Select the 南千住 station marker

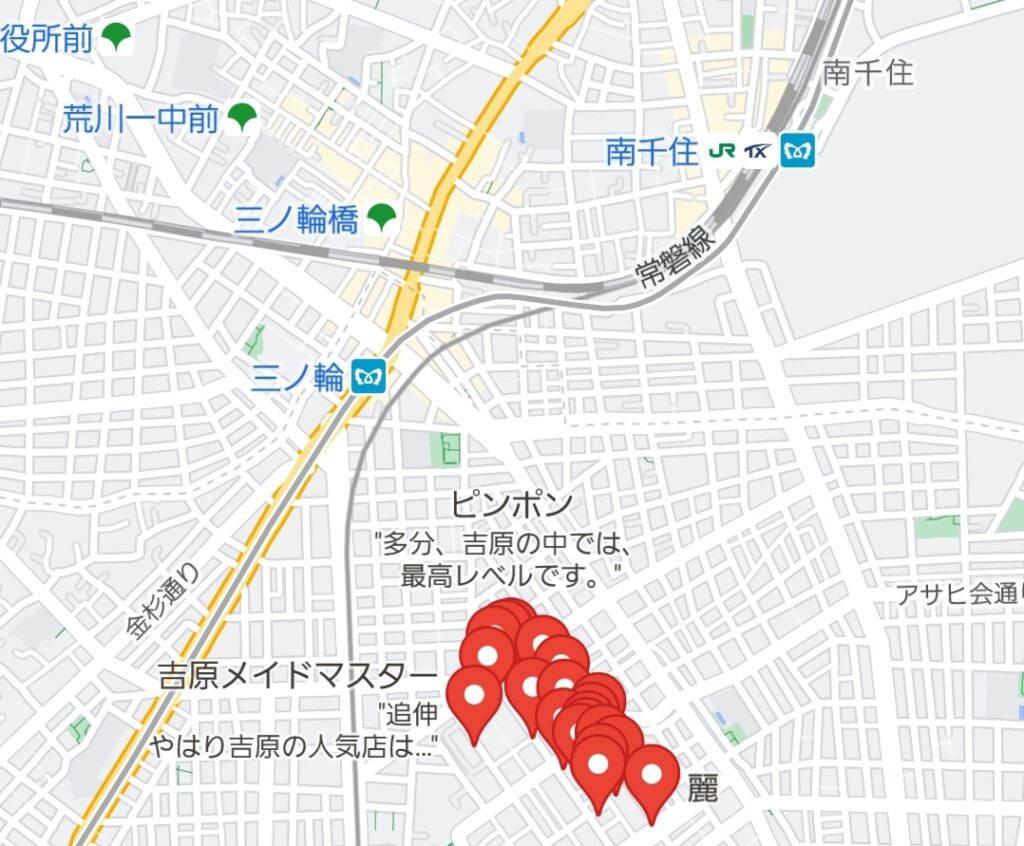point(799,151)
